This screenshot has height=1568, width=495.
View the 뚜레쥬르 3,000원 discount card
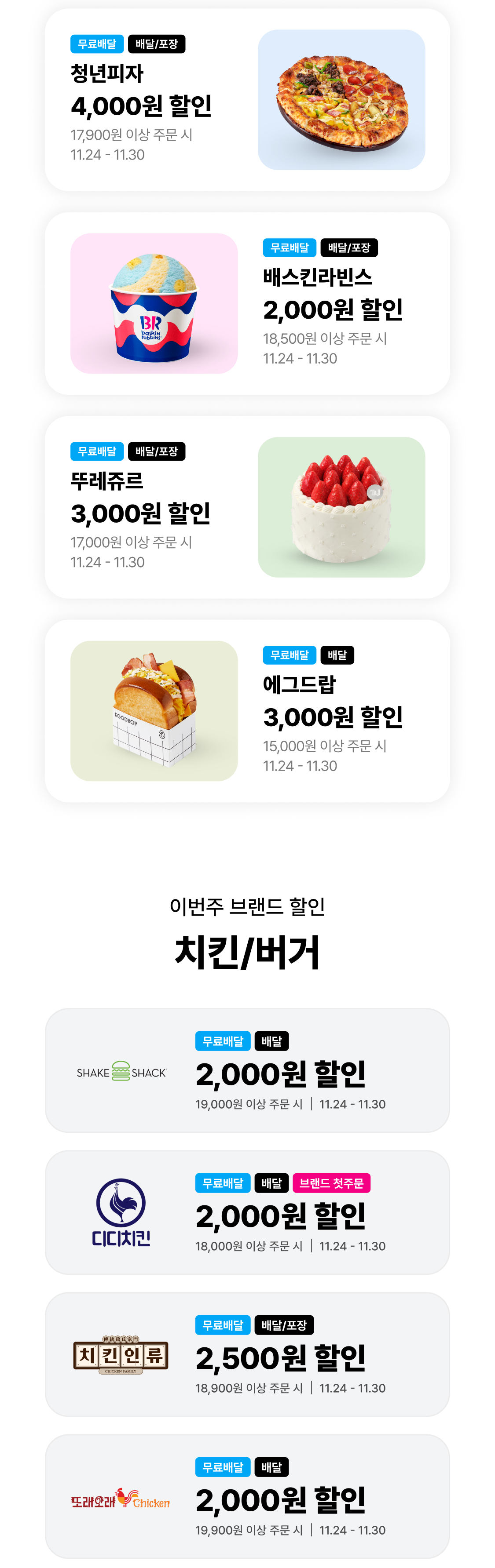[x=247, y=507]
